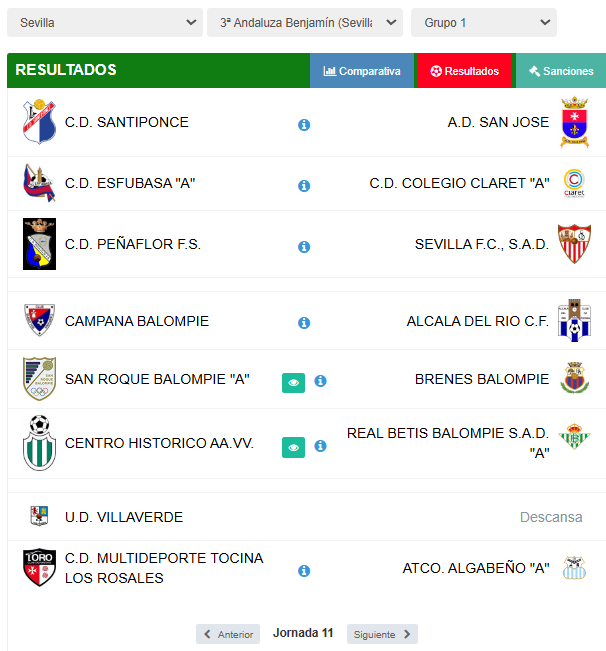
Task: Show info for C.D. Multideporte Tocina match
Action: [304, 571]
